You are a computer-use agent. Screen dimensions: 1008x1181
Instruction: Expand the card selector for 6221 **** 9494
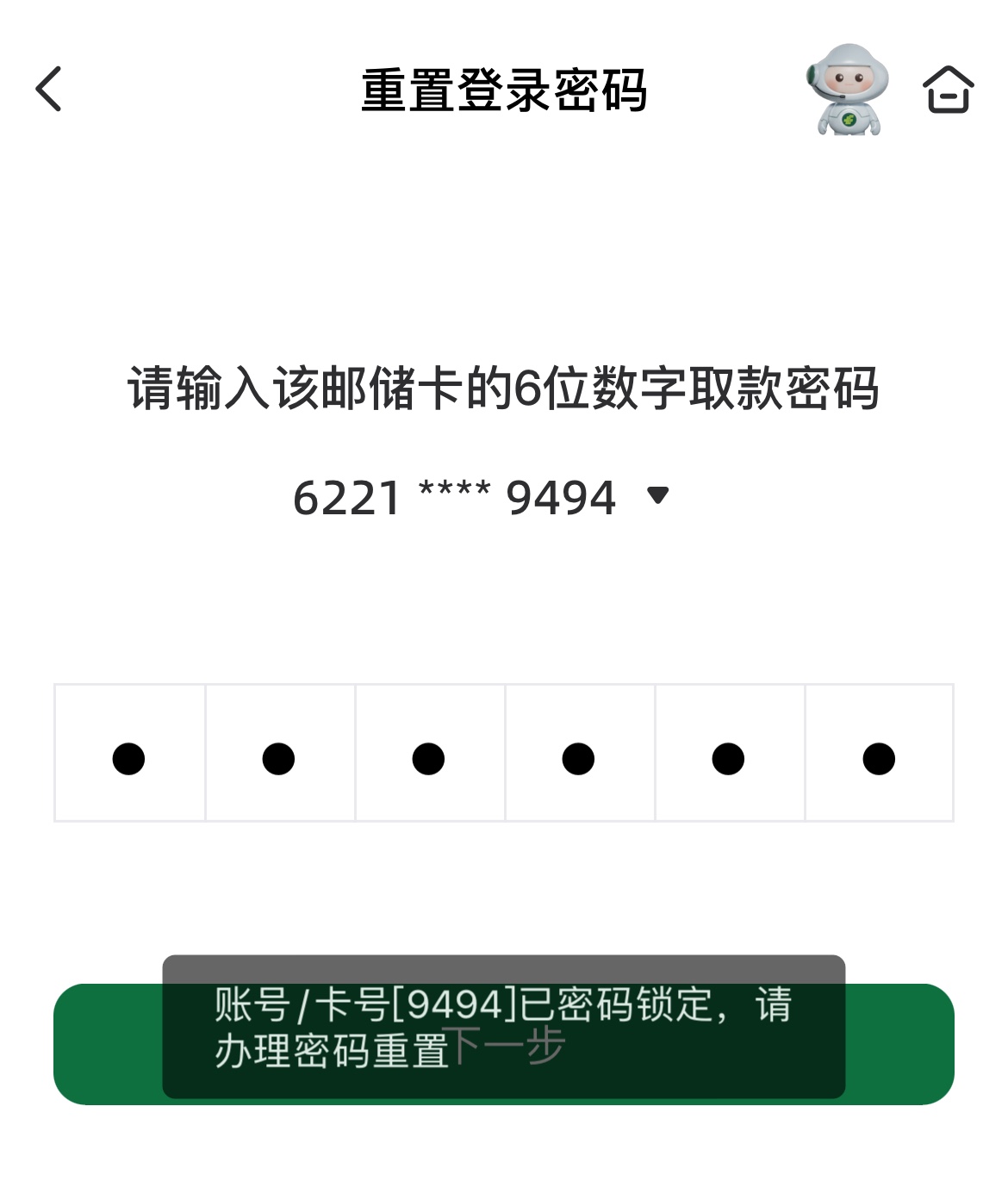[657, 496]
